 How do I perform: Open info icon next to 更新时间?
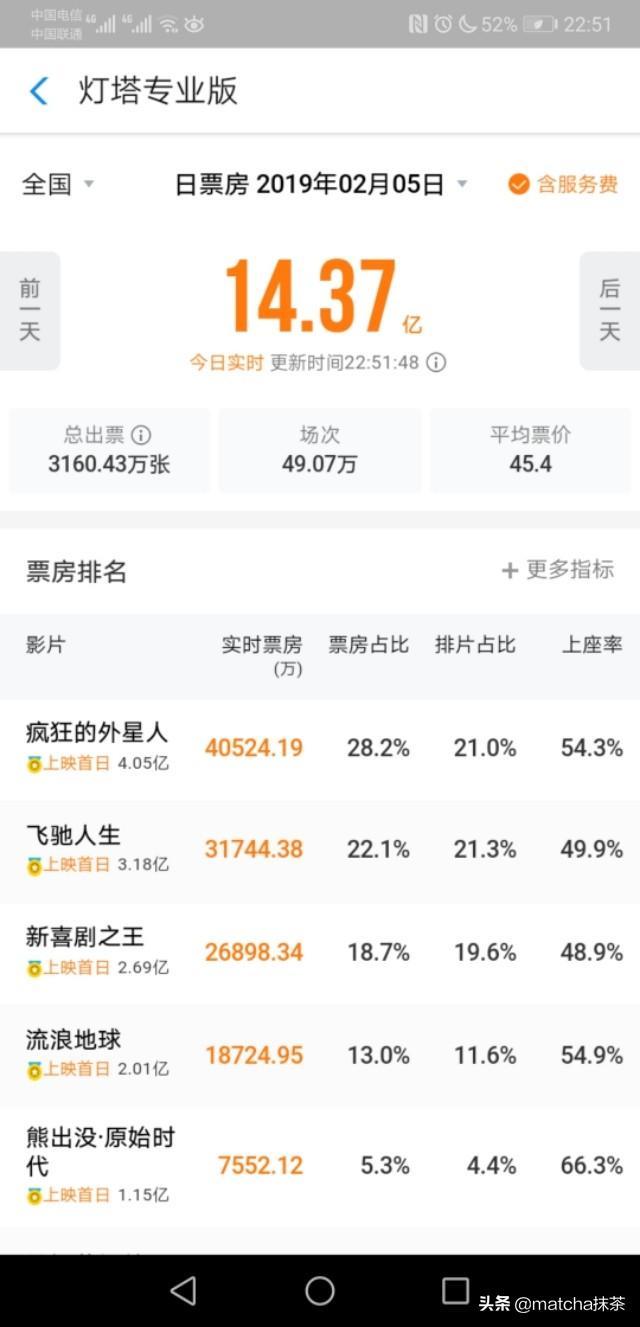[436, 363]
